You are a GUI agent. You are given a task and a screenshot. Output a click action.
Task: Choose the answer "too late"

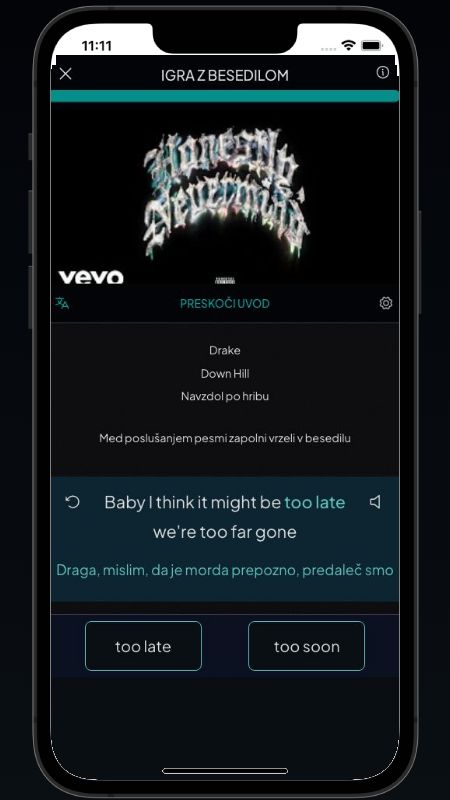[143, 646]
